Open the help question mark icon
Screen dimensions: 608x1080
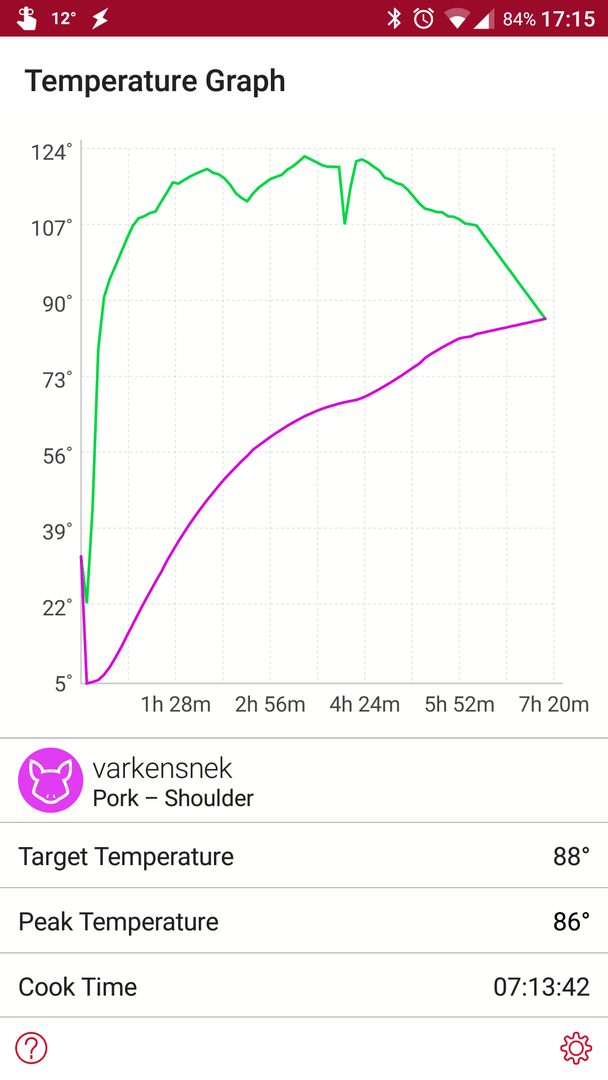coord(32,1048)
